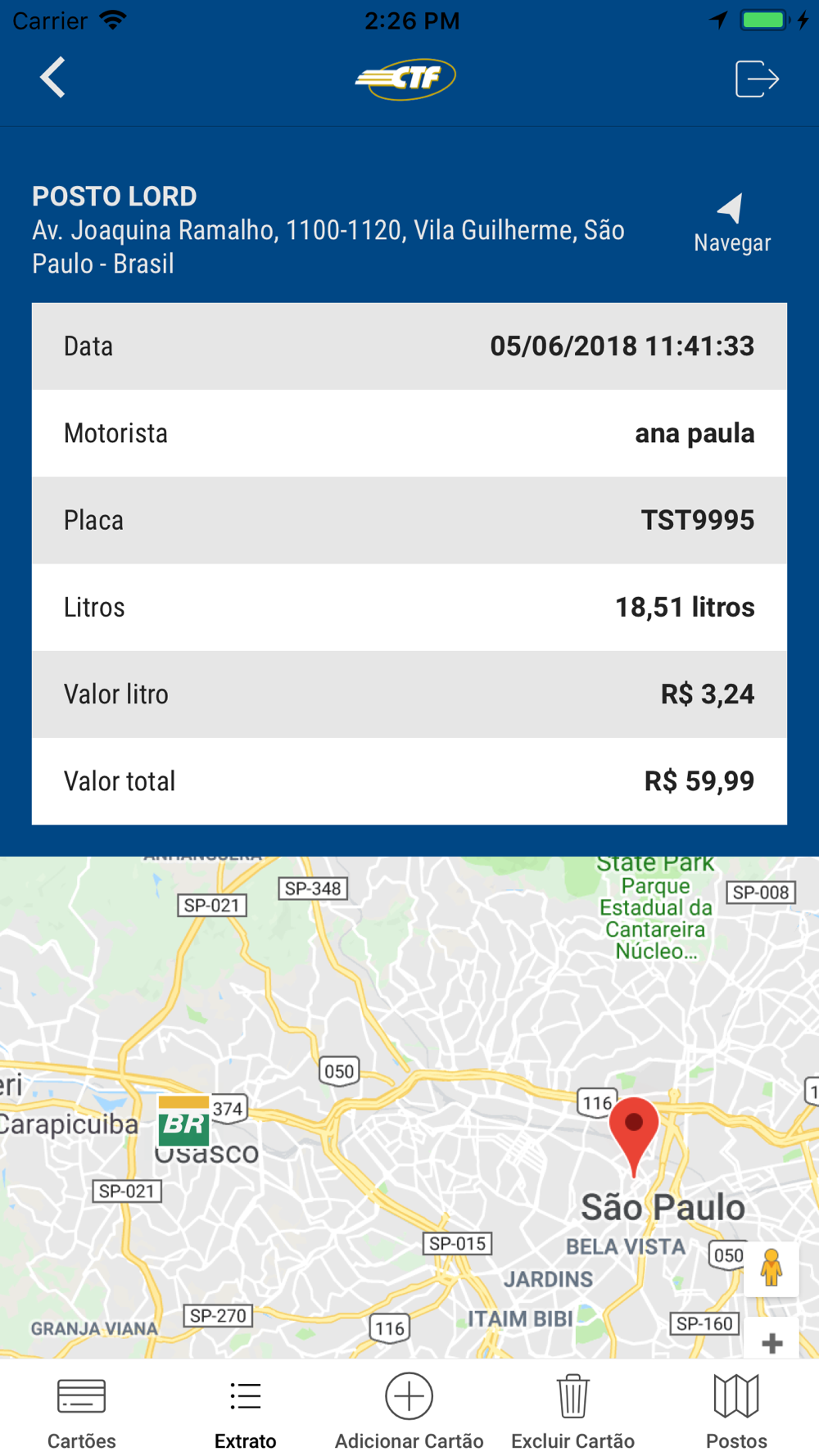Screen dimensions: 819x1456
Task: Open the Postos map tab
Action: tap(736, 1412)
